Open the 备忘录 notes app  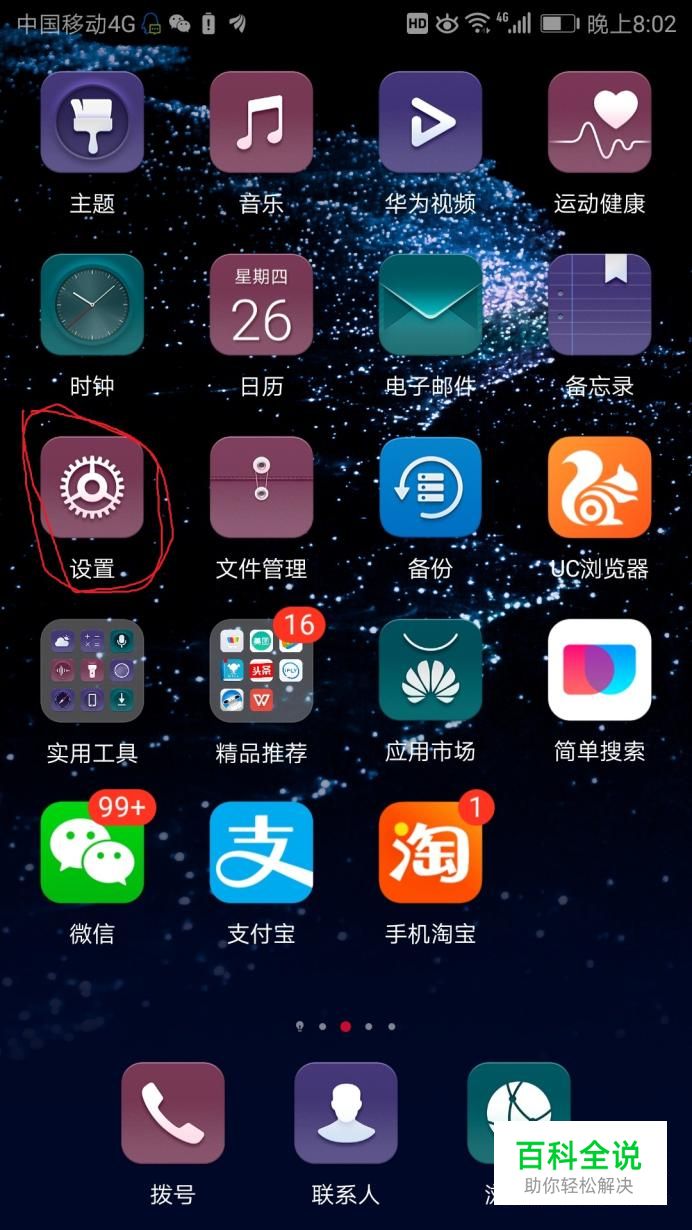(x=599, y=305)
